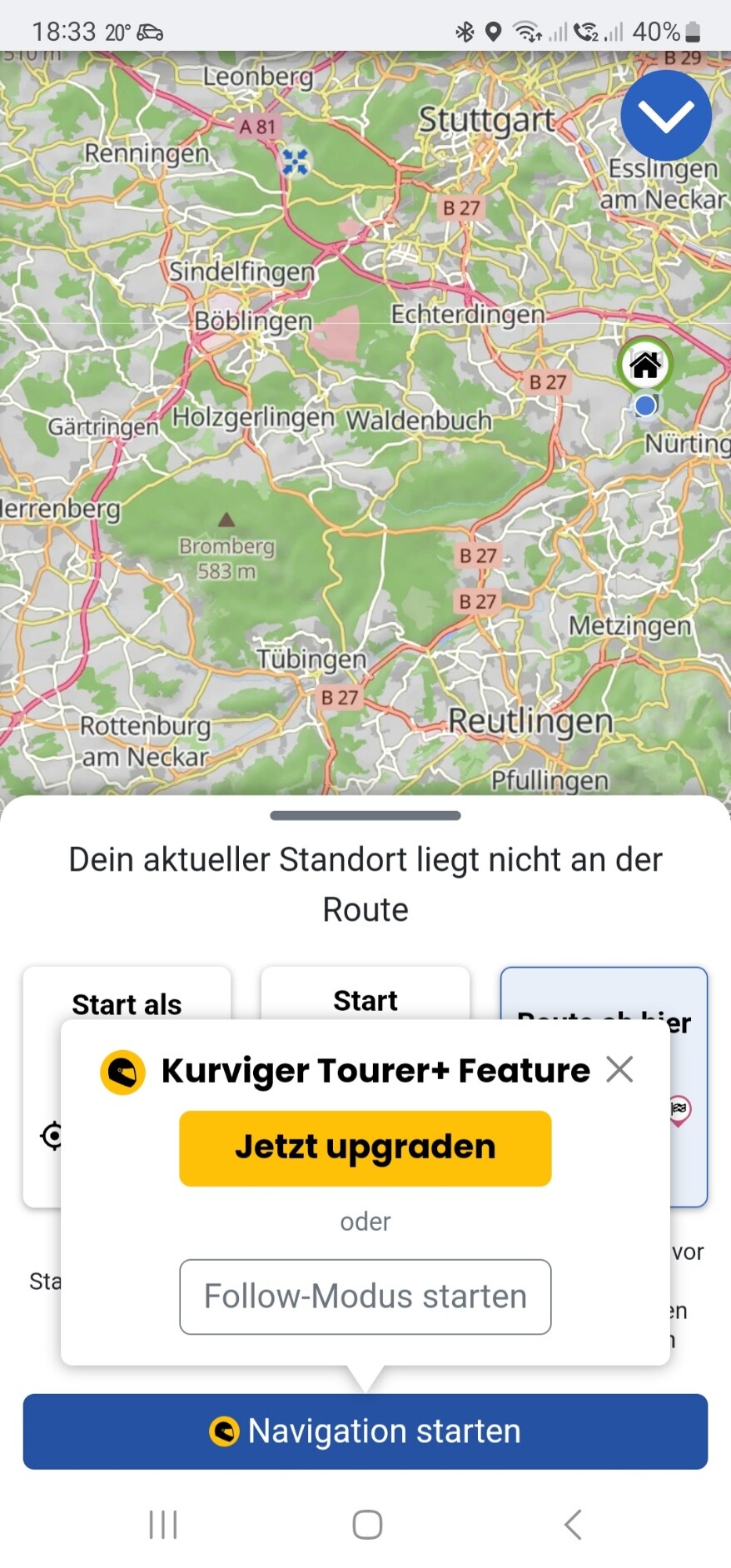The height and width of the screenshot is (1568, 731).
Task: Go back with the system back button
Action: coord(573,1525)
